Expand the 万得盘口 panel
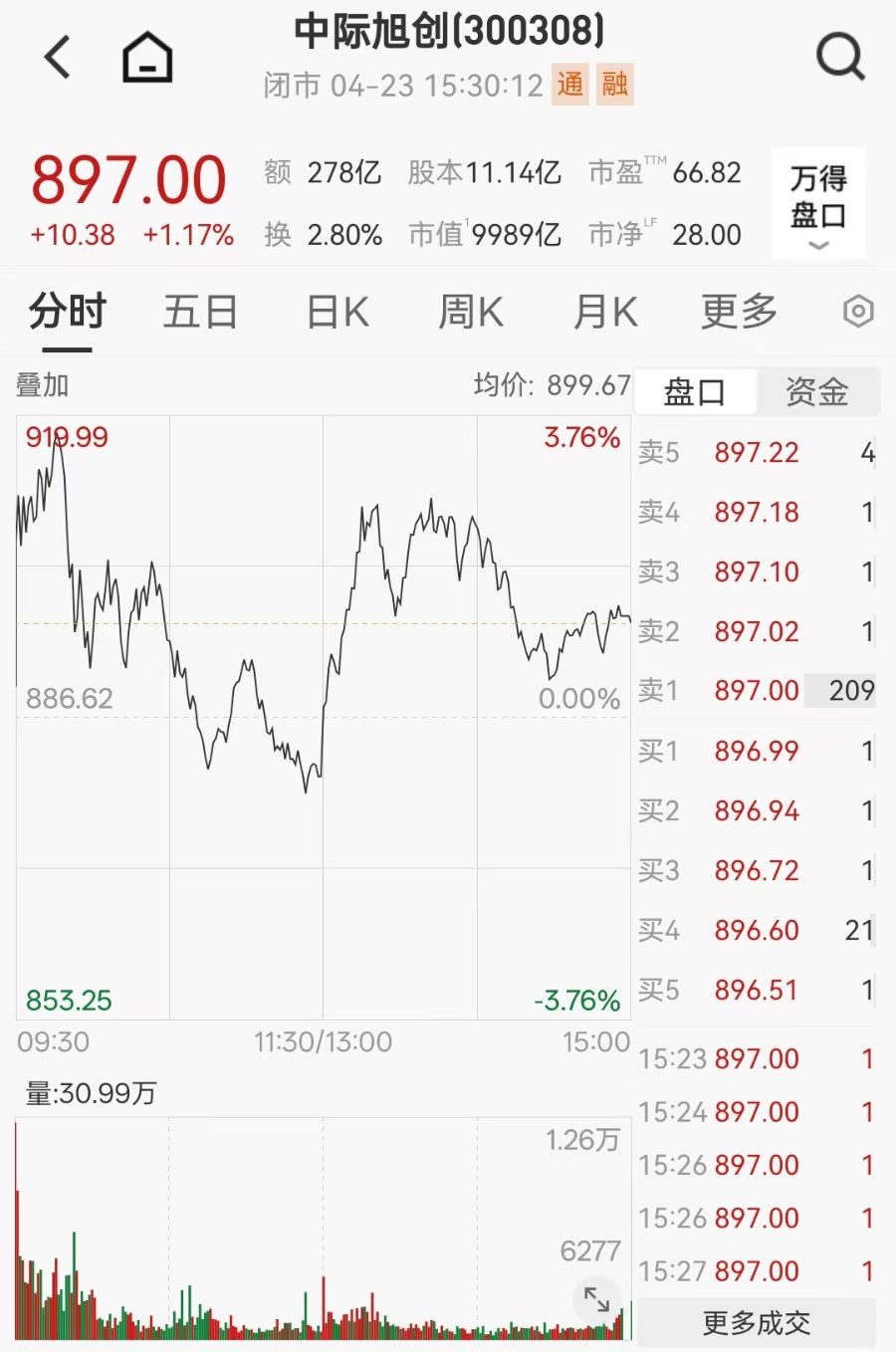896x1352 pixels. pos(818,204)
